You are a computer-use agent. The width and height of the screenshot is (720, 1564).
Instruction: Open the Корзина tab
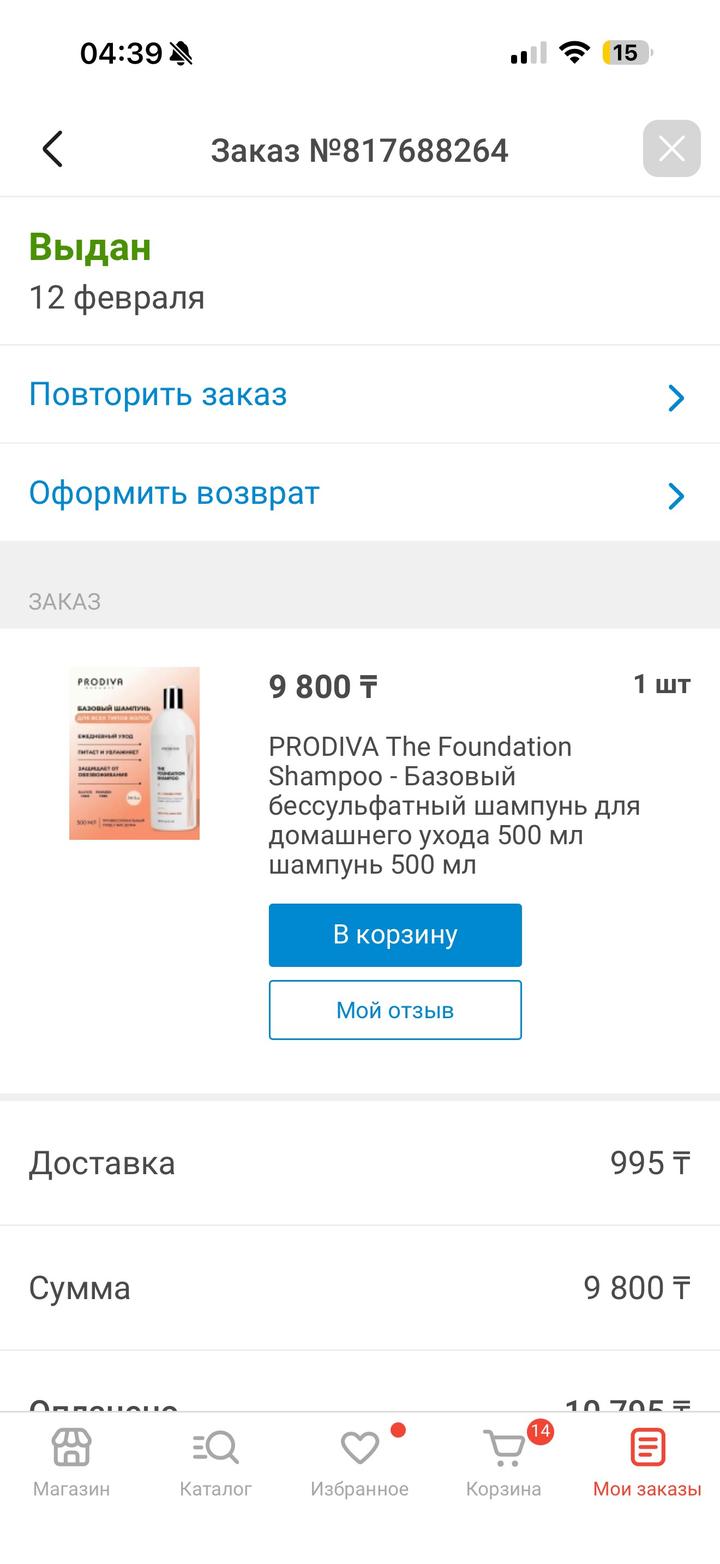pos(504,1461)
